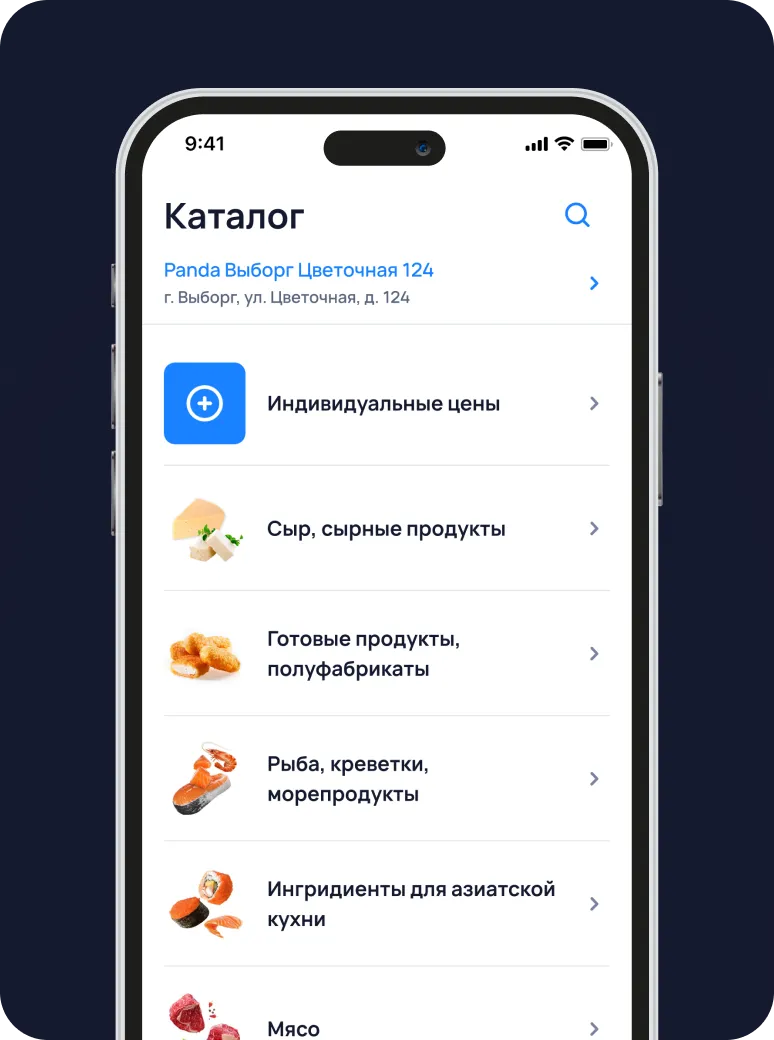Open the Рыба, креветки chevron arrow
The height and width of the screenshot is (1040, 774).
click(594, 778)
